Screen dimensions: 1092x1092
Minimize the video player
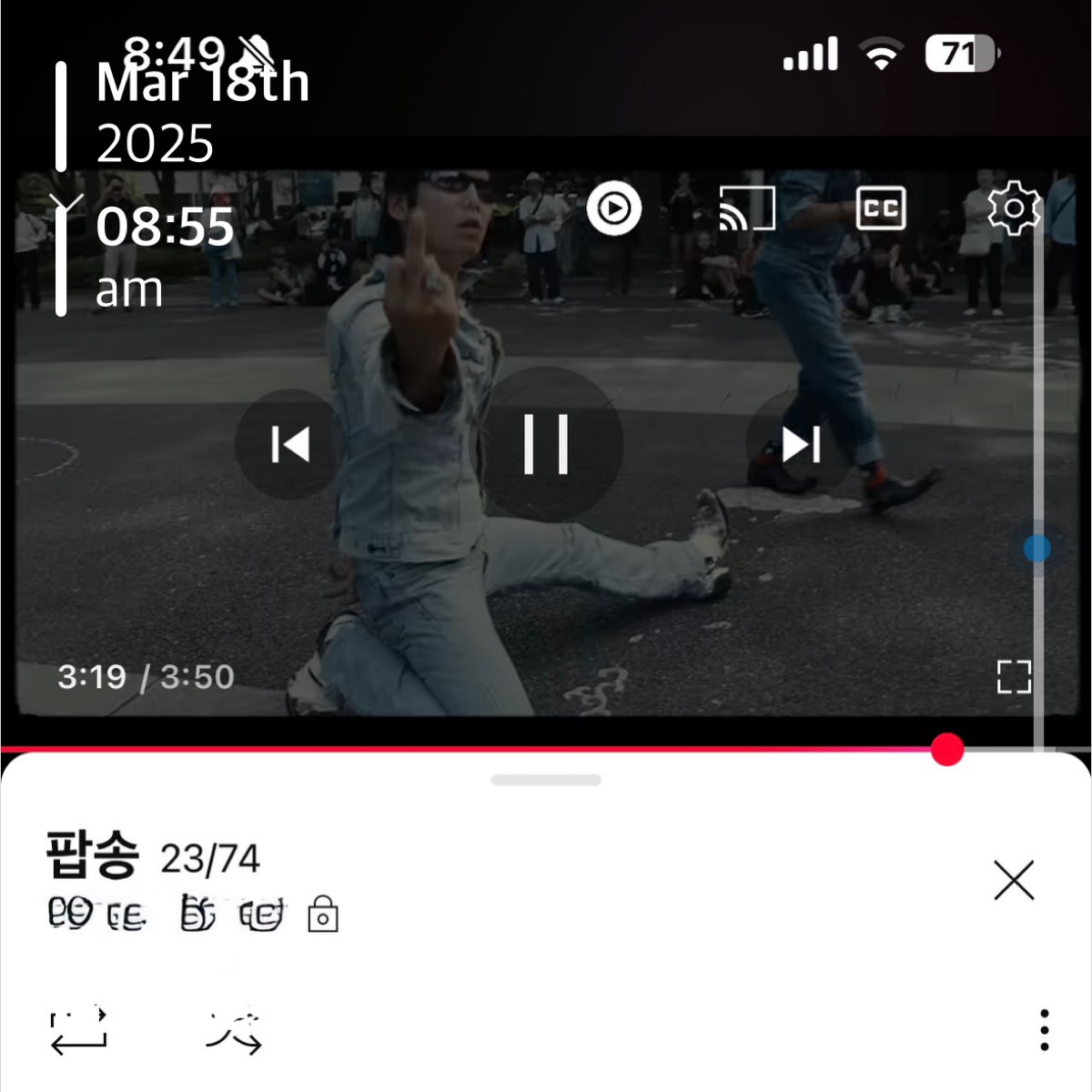66,204
